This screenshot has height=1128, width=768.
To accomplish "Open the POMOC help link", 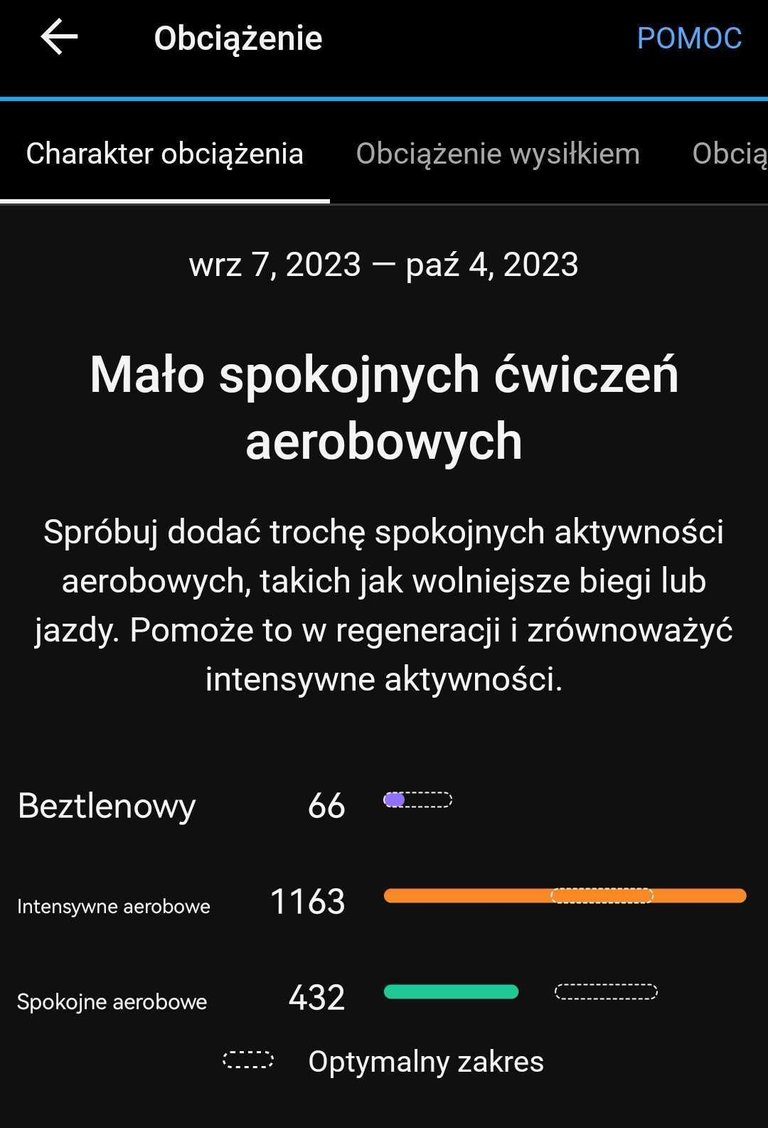I will (689, 38).
